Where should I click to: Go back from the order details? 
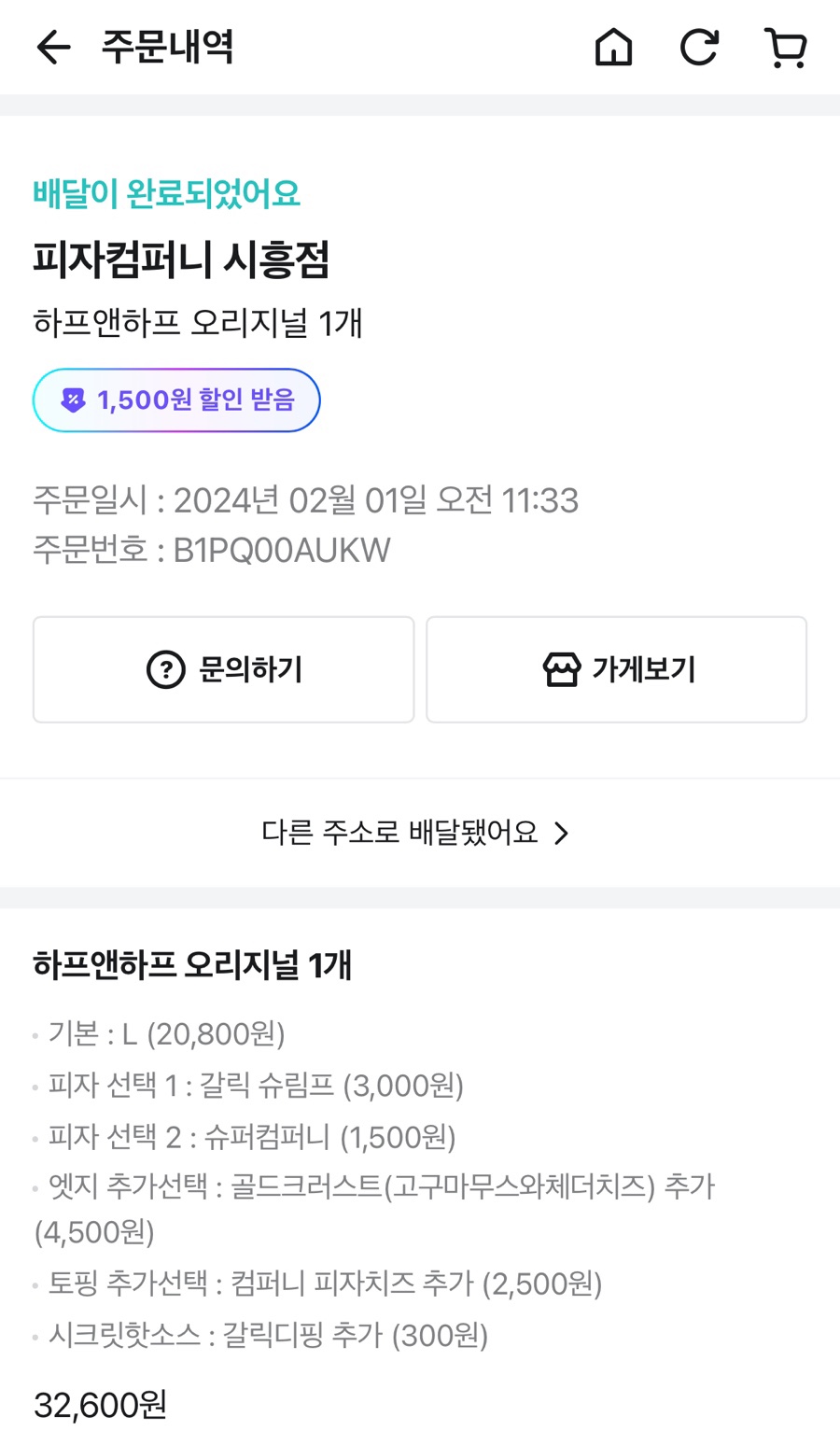click(x=53, y=48)
